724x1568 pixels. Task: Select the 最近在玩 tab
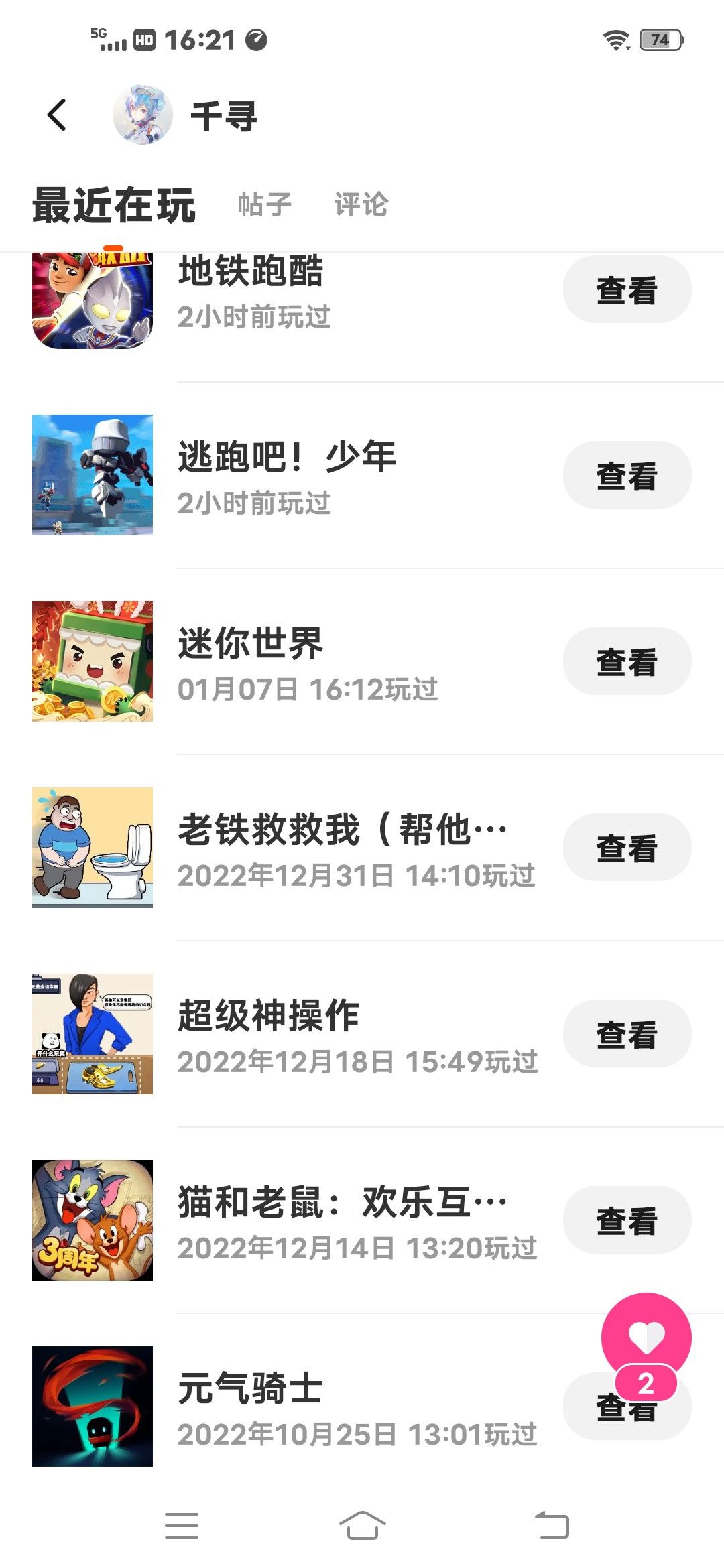(114, 204)
